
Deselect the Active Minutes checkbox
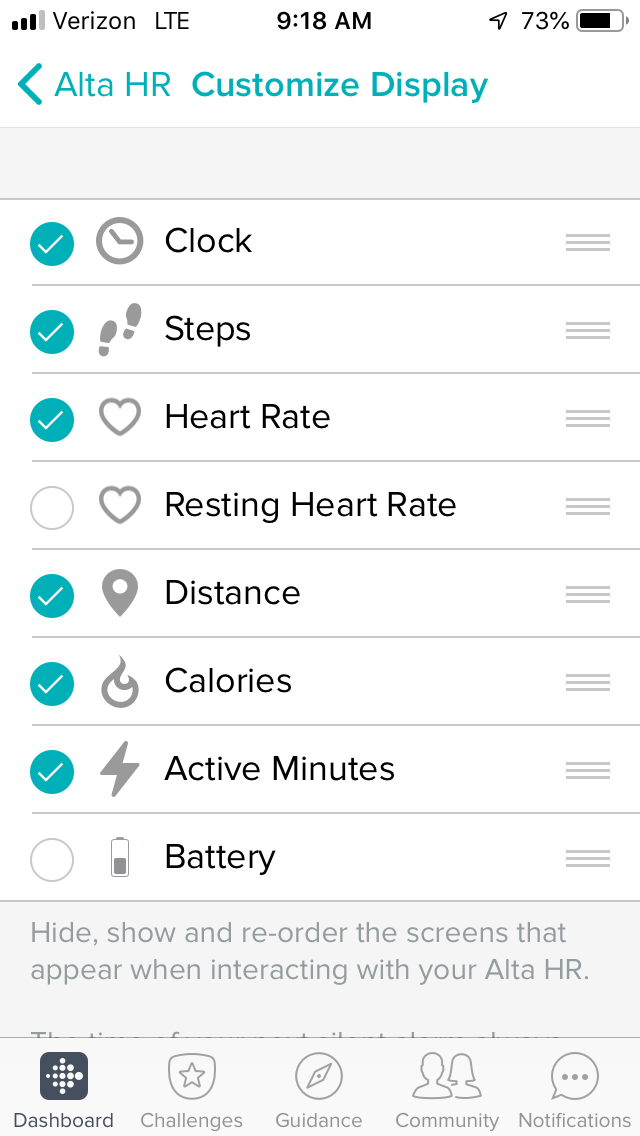52,771
